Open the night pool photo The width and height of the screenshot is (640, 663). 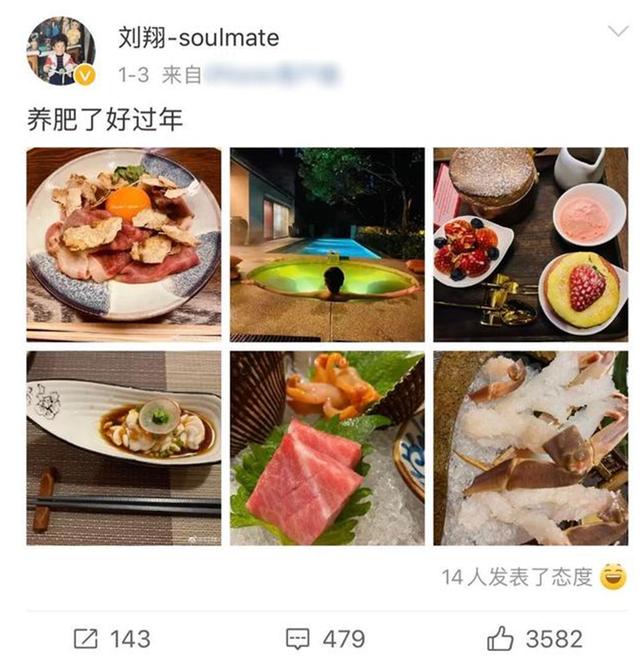tap(327, 244)
